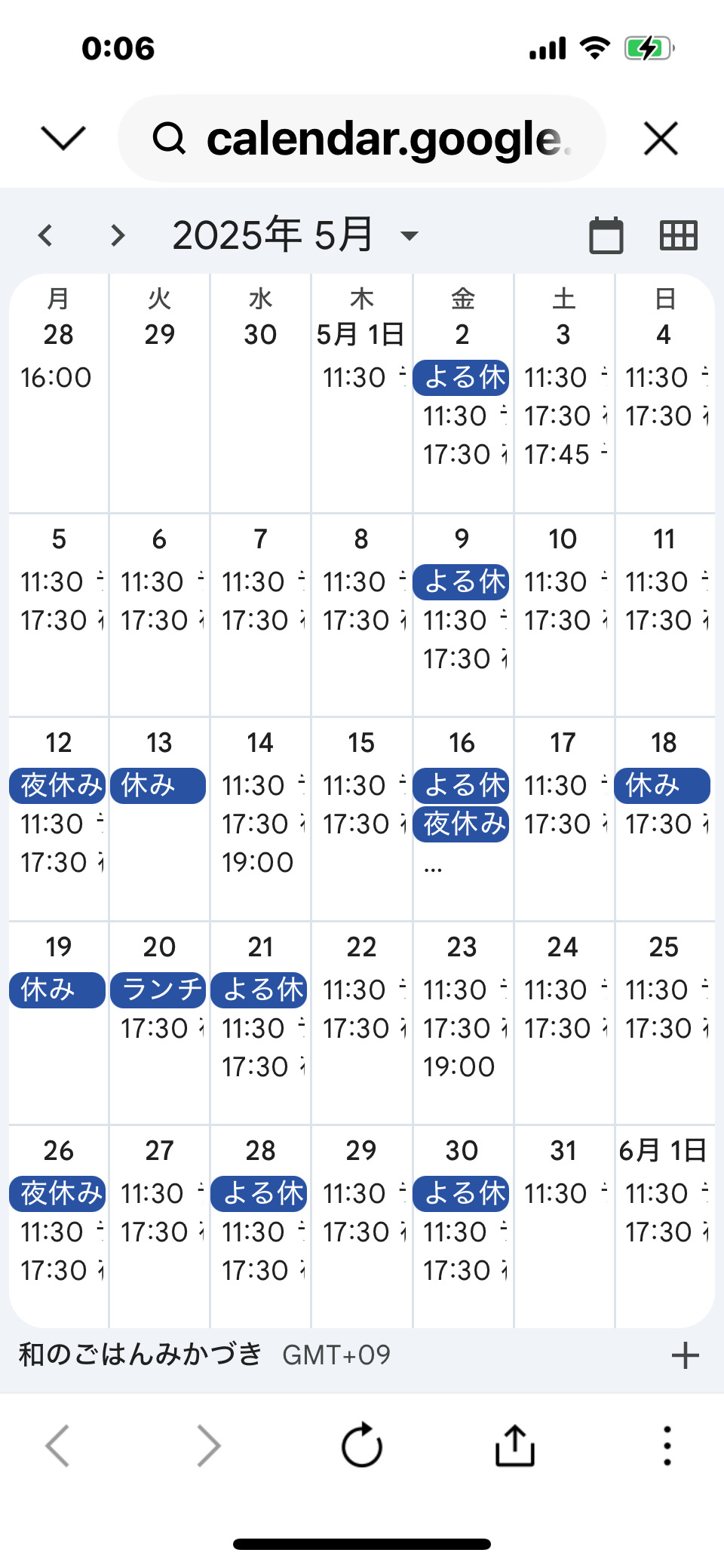The height and width of the screenshot is (1568, 724).
Task: Collapse the in-app browser with the down chevron
Action: (x=63, y=138)
